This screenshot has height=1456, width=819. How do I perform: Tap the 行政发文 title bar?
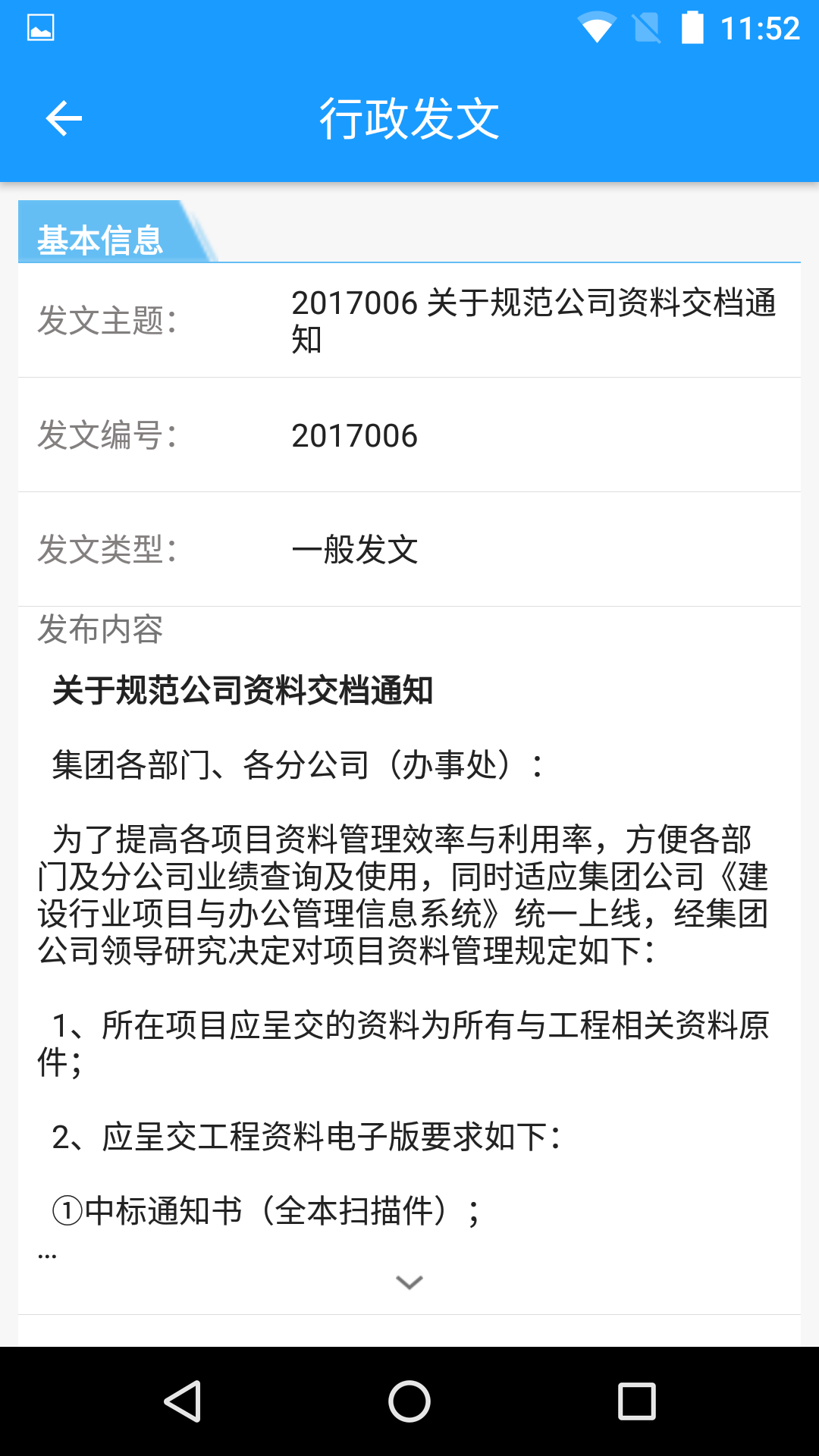409,118
